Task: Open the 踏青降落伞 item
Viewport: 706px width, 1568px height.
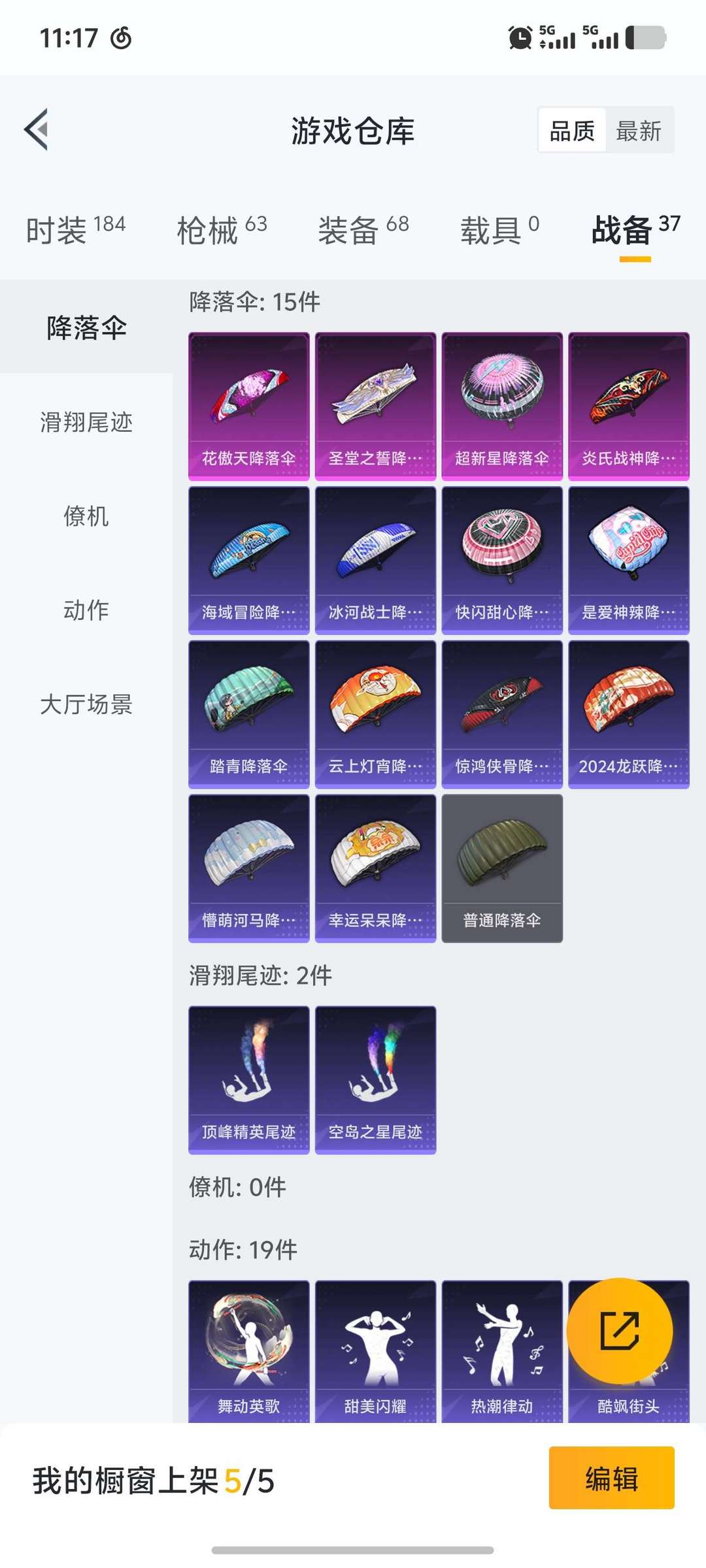Action: pyautogui.click(x=249, y=715)
